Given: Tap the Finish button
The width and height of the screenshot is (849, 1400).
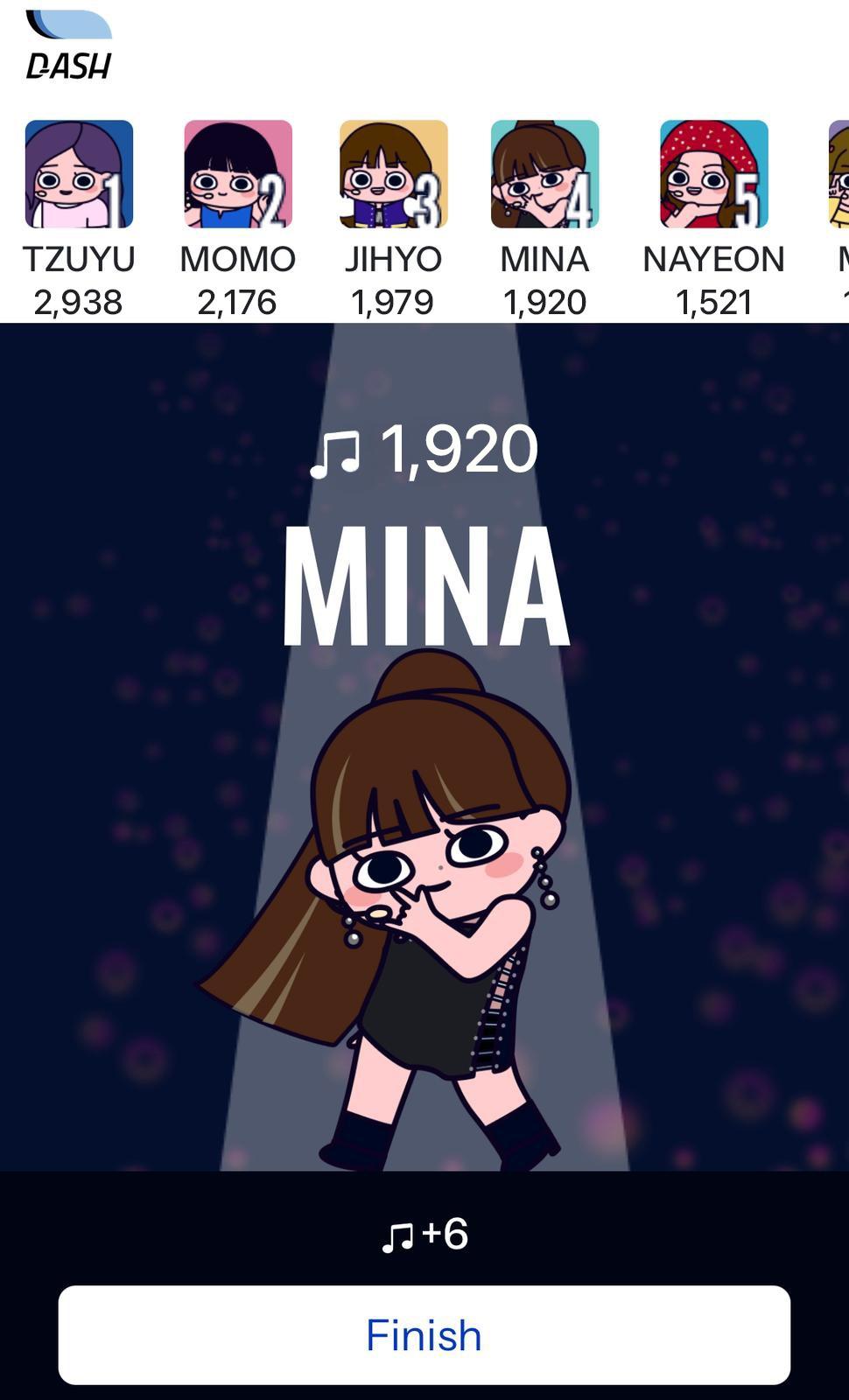Looking at the screenshot, I should pyautogui.click(x=424, y=1334).
